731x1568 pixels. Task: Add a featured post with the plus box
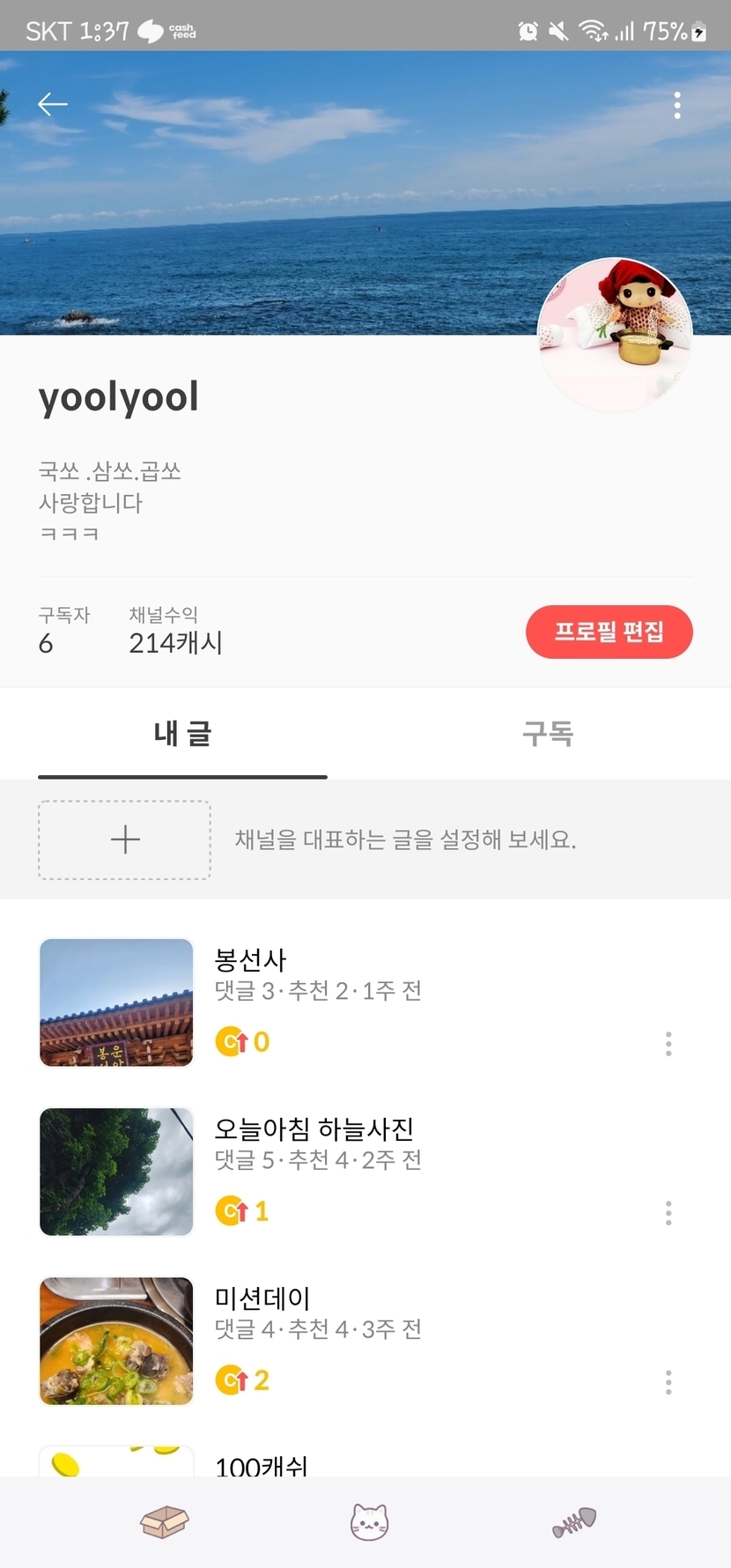pos(124,839)
